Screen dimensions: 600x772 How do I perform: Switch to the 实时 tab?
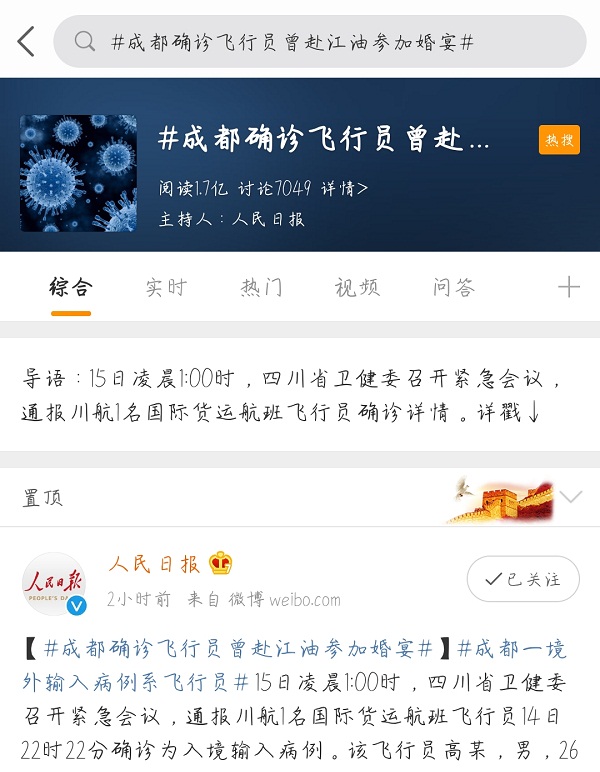[x=166, y=288]
